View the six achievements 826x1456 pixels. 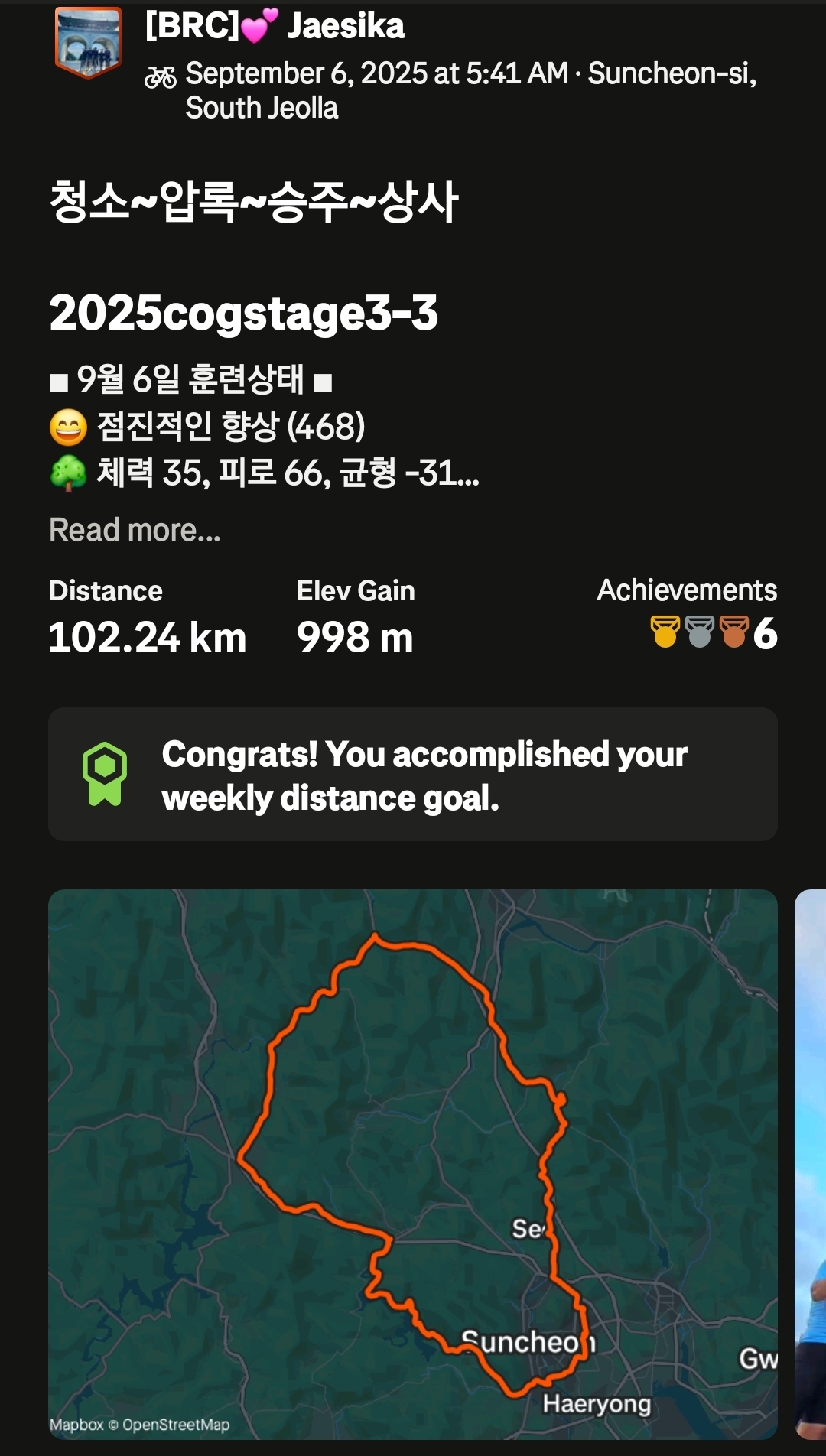coord(713,632)
